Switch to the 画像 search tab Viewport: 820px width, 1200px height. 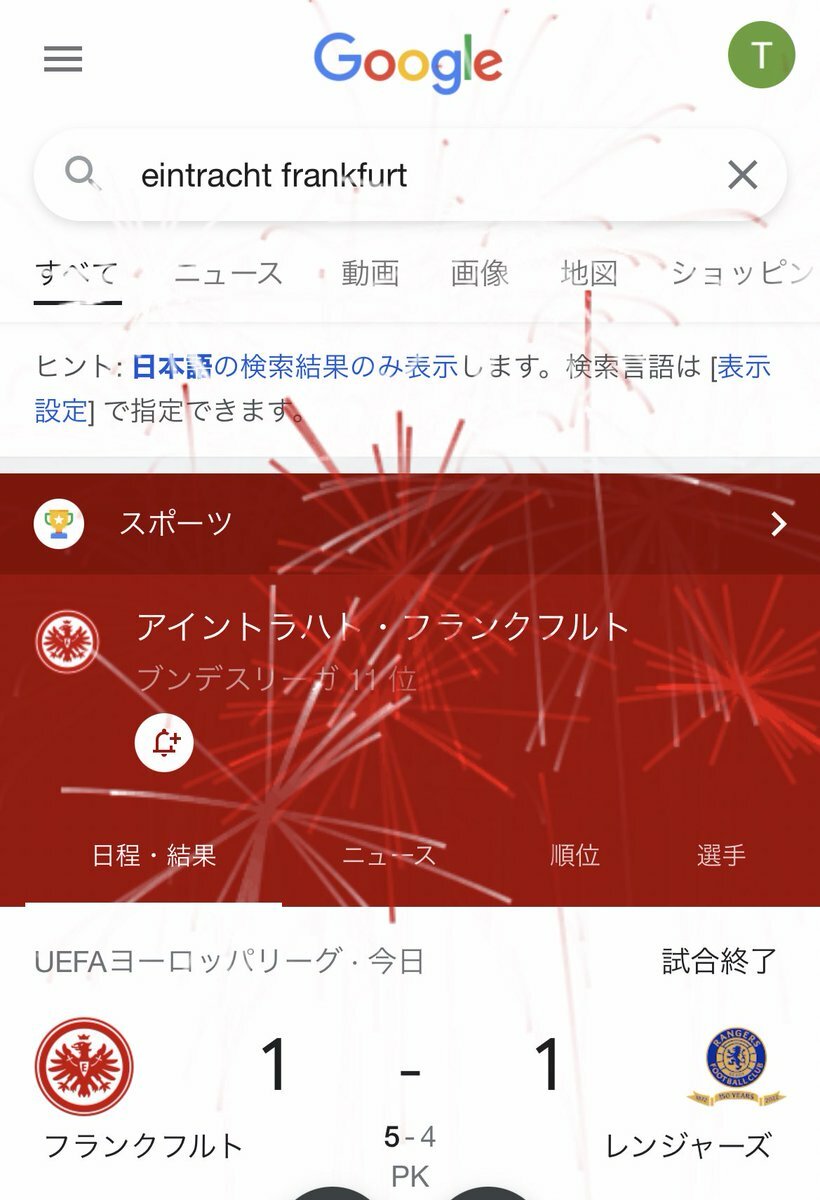[480, 273]
